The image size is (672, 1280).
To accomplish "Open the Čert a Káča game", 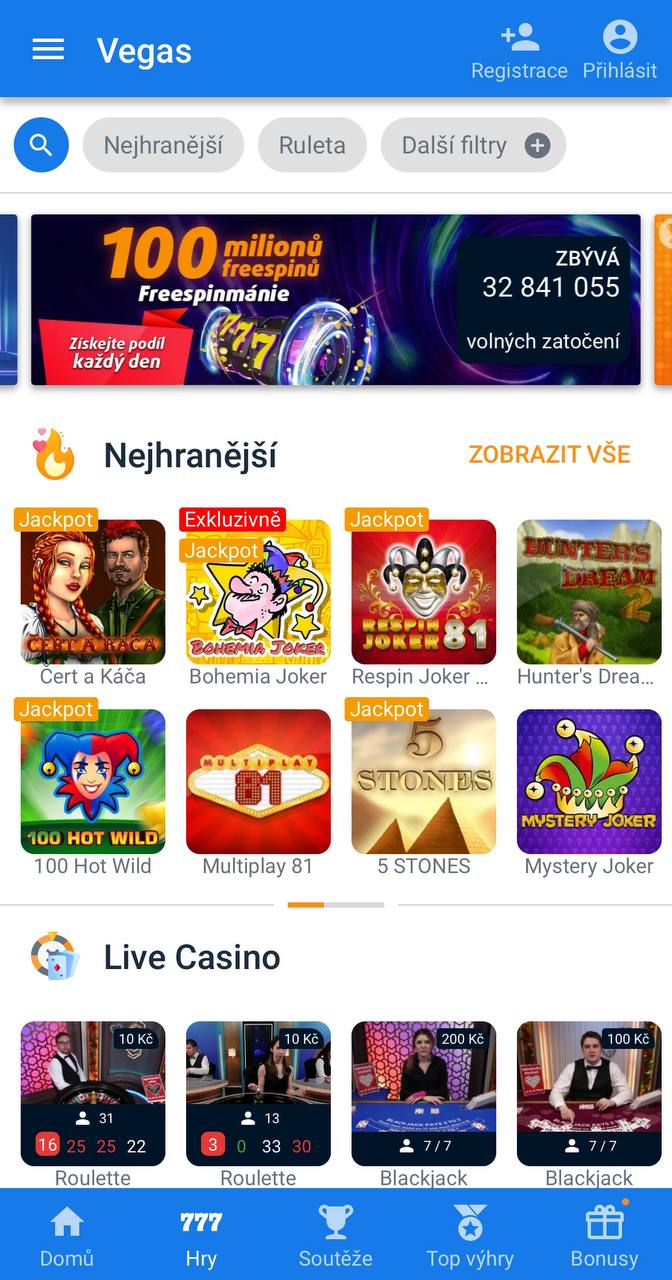I will (x=93, y=600).
